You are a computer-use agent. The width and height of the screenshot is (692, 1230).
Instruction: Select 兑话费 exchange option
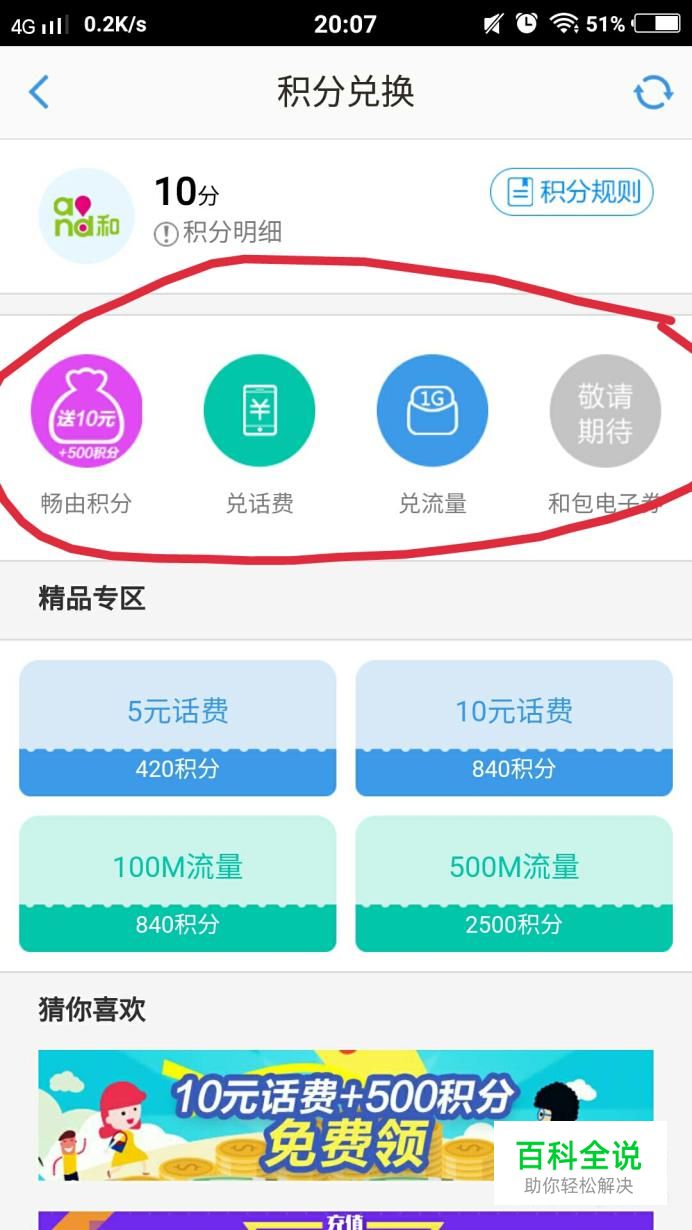tap(259, 412)
